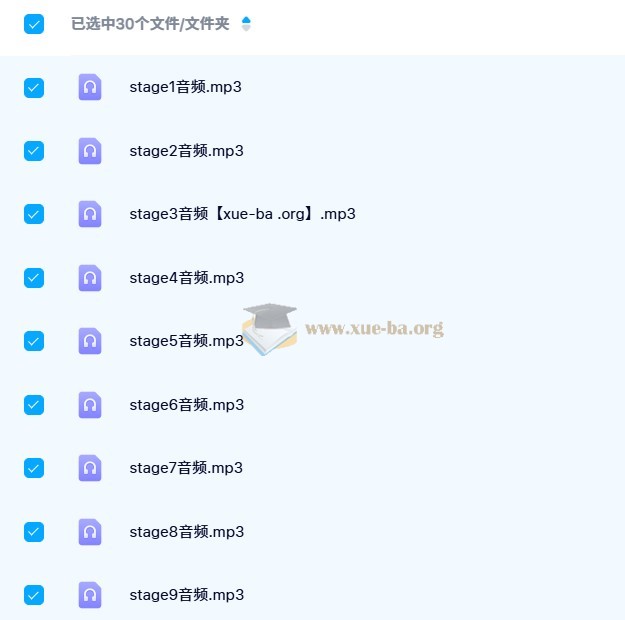Open the stage4音频.mp3 file
Screen dimensions: 625x620
point(186,278)
